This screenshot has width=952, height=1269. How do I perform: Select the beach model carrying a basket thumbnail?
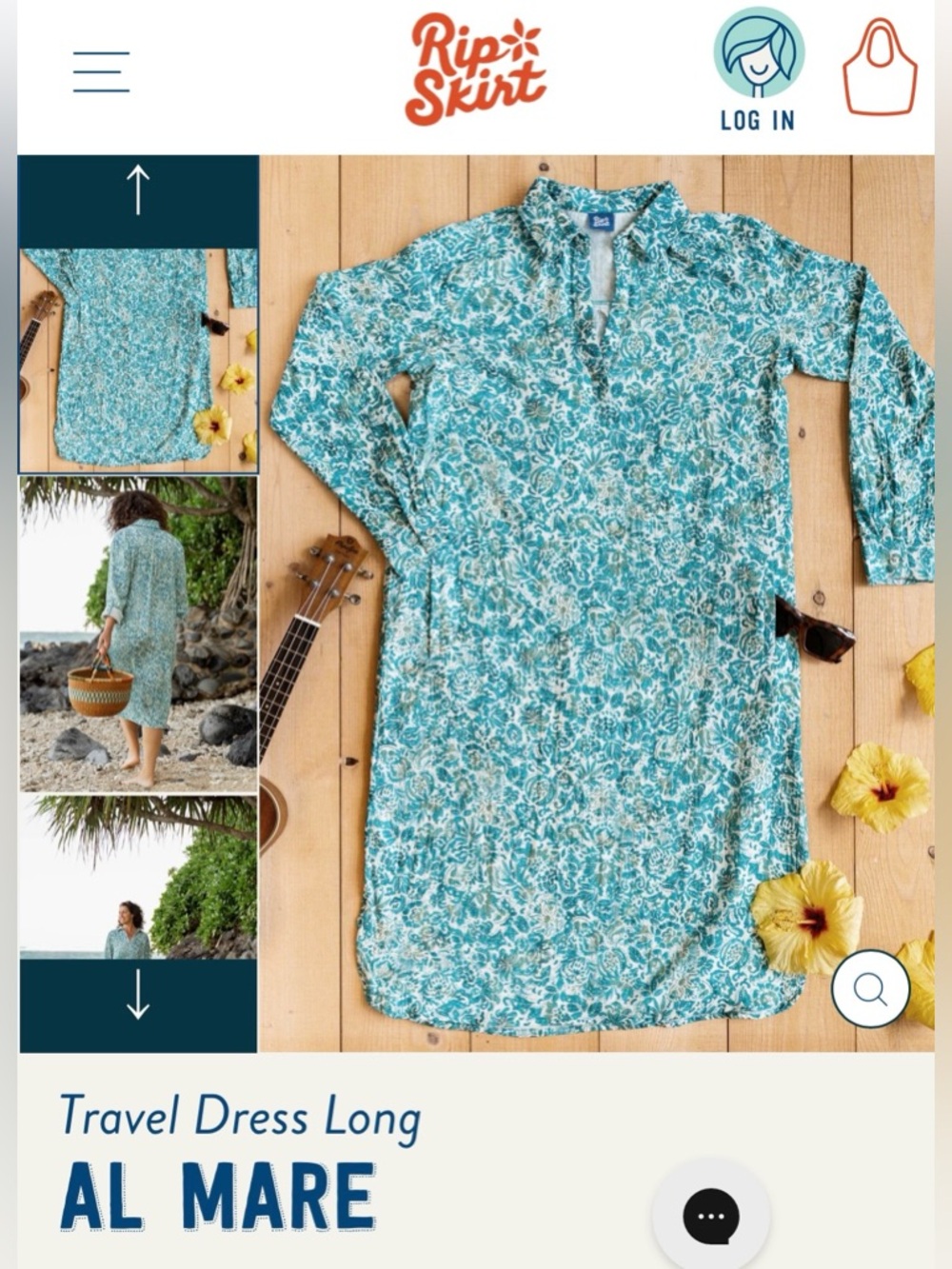(x=139, y=628)
